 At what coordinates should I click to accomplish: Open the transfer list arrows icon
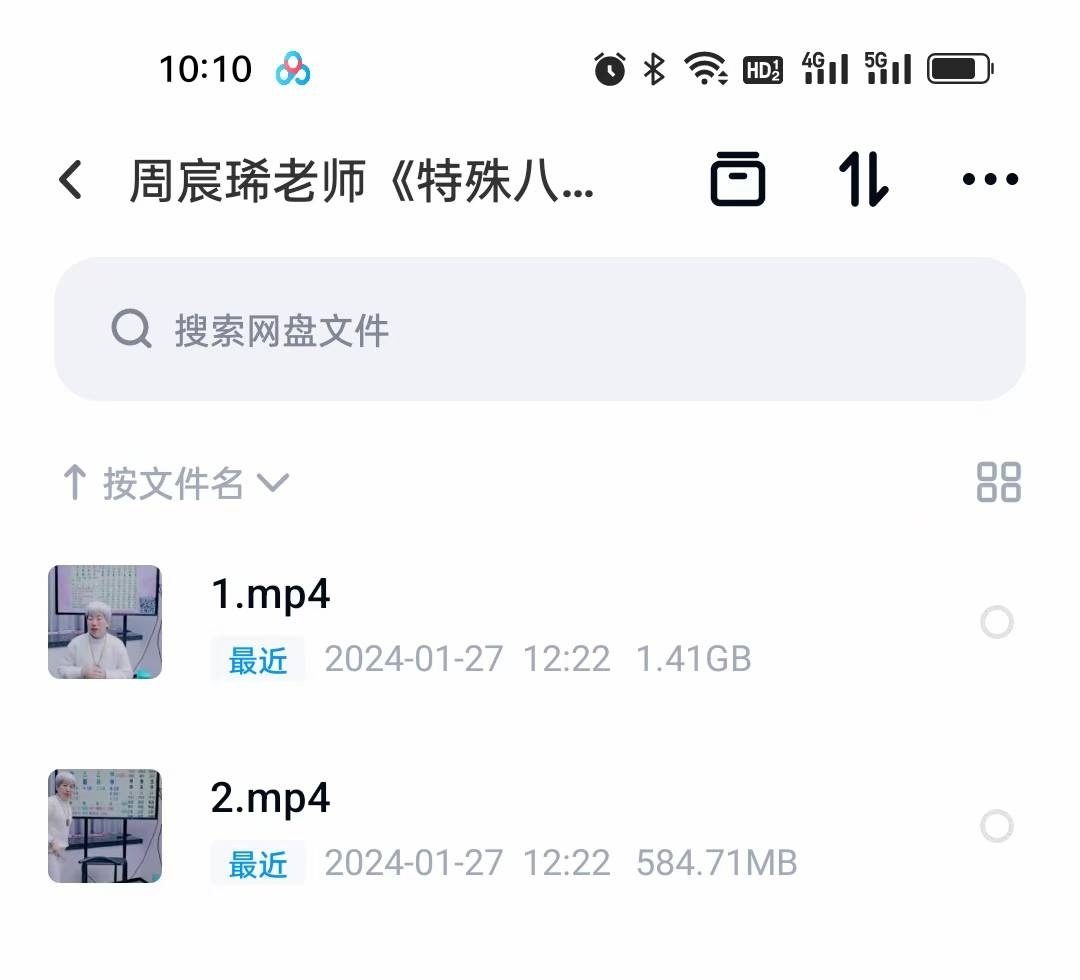pos(864,180)
